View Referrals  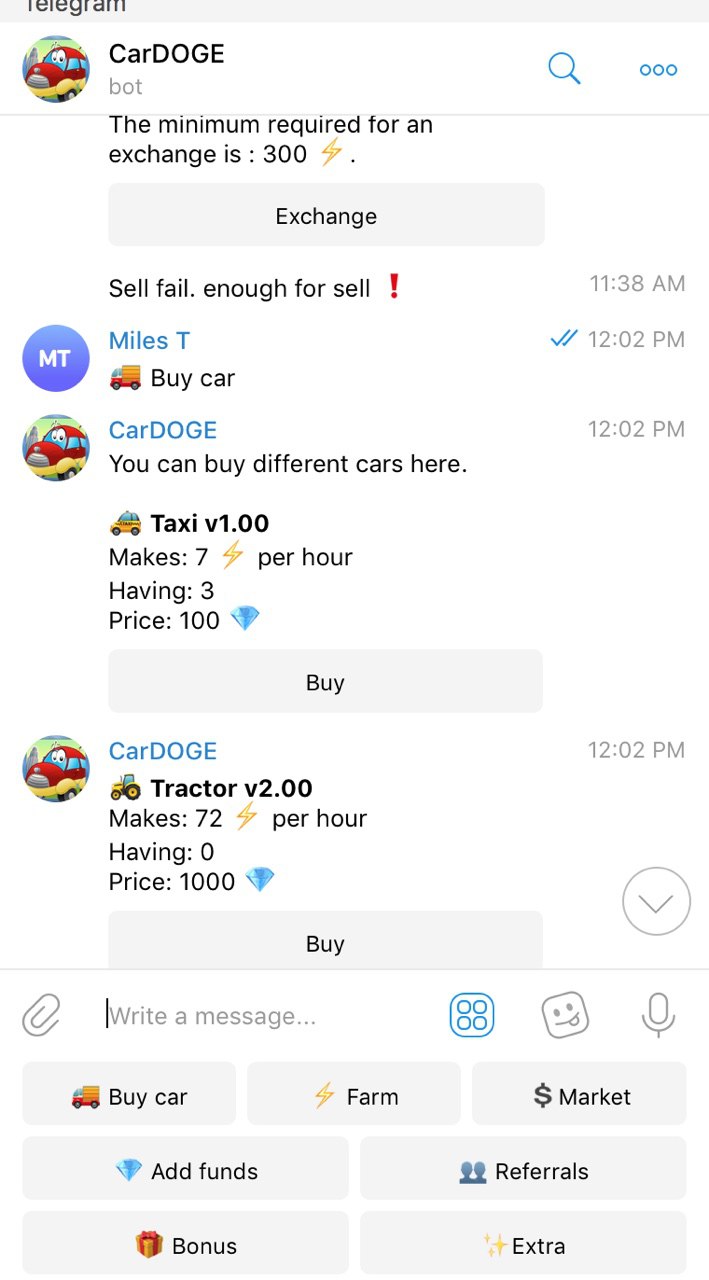tap(523, 1171)
